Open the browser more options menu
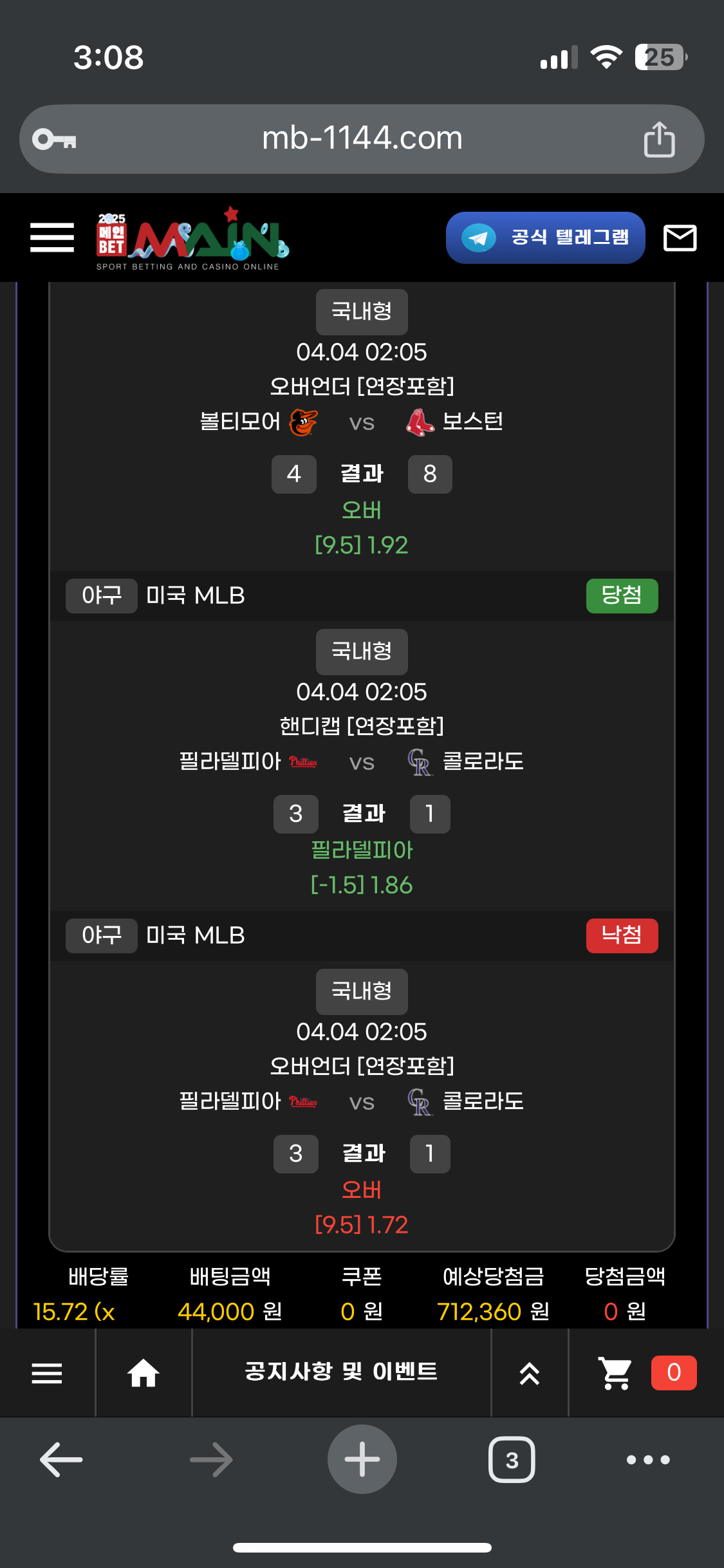The width and height of the screenshot is (724, 1568). pos(648,1459)
